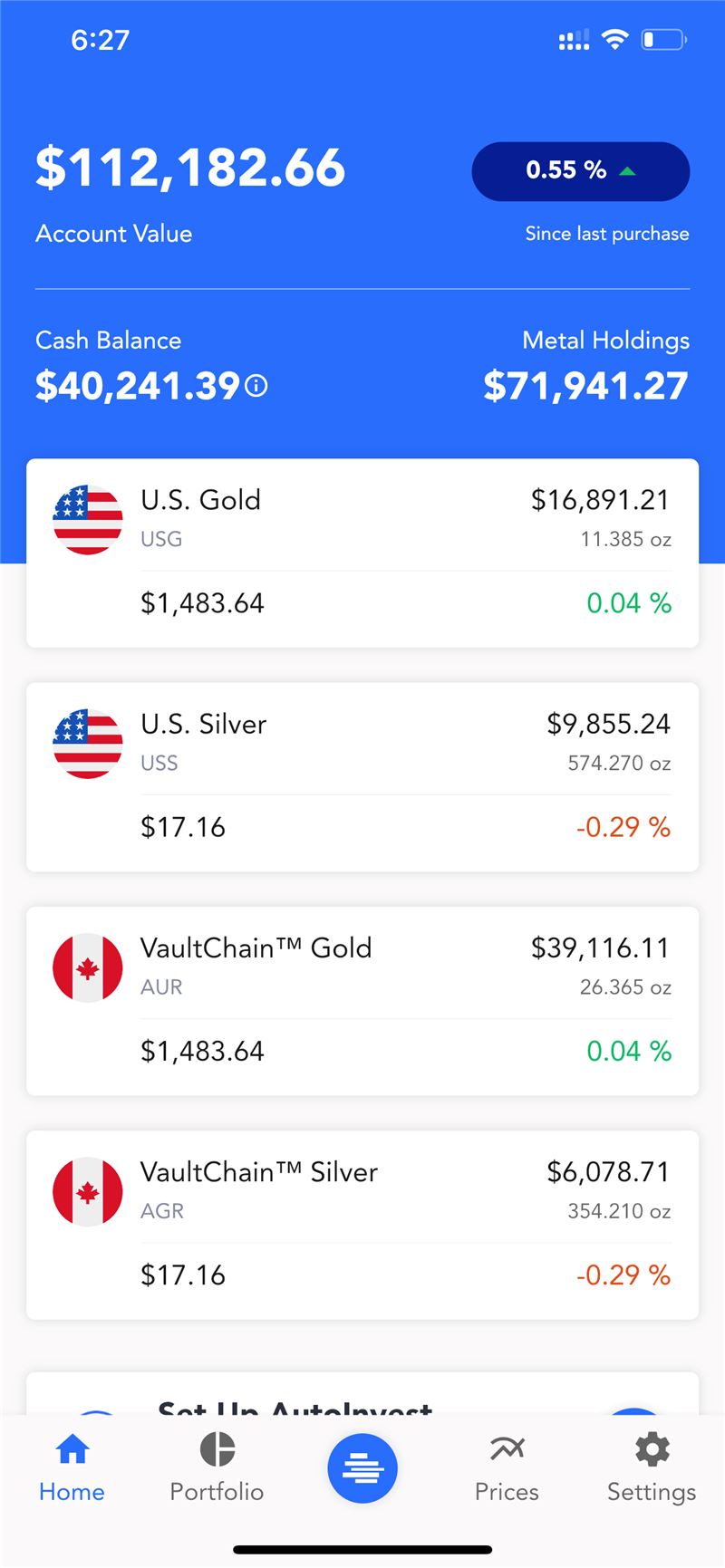The width and height of the screenshot is (725, 1568).
Task: View VaultChain™ Silver details
Action: [x=362, y=1225]
